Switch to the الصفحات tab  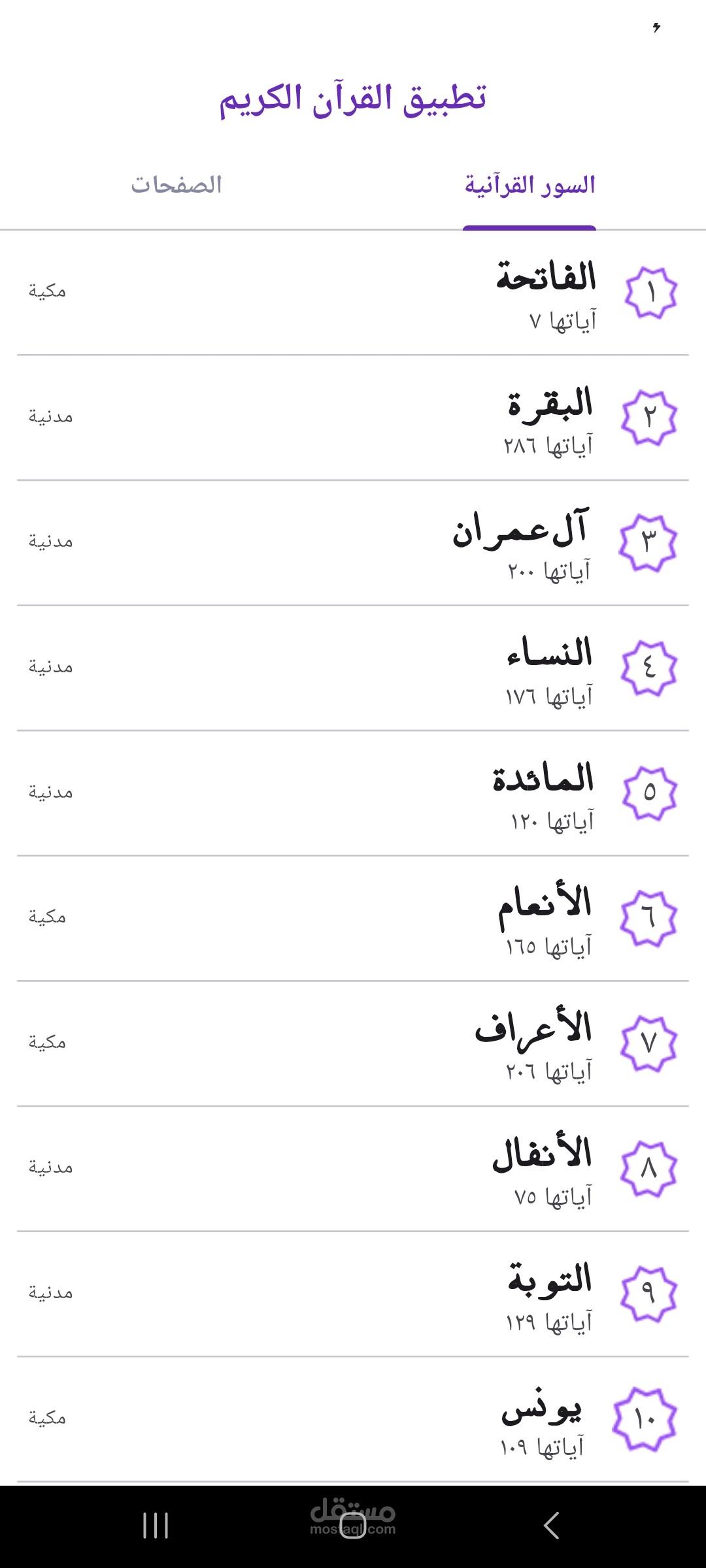click(x=176, y=186)
